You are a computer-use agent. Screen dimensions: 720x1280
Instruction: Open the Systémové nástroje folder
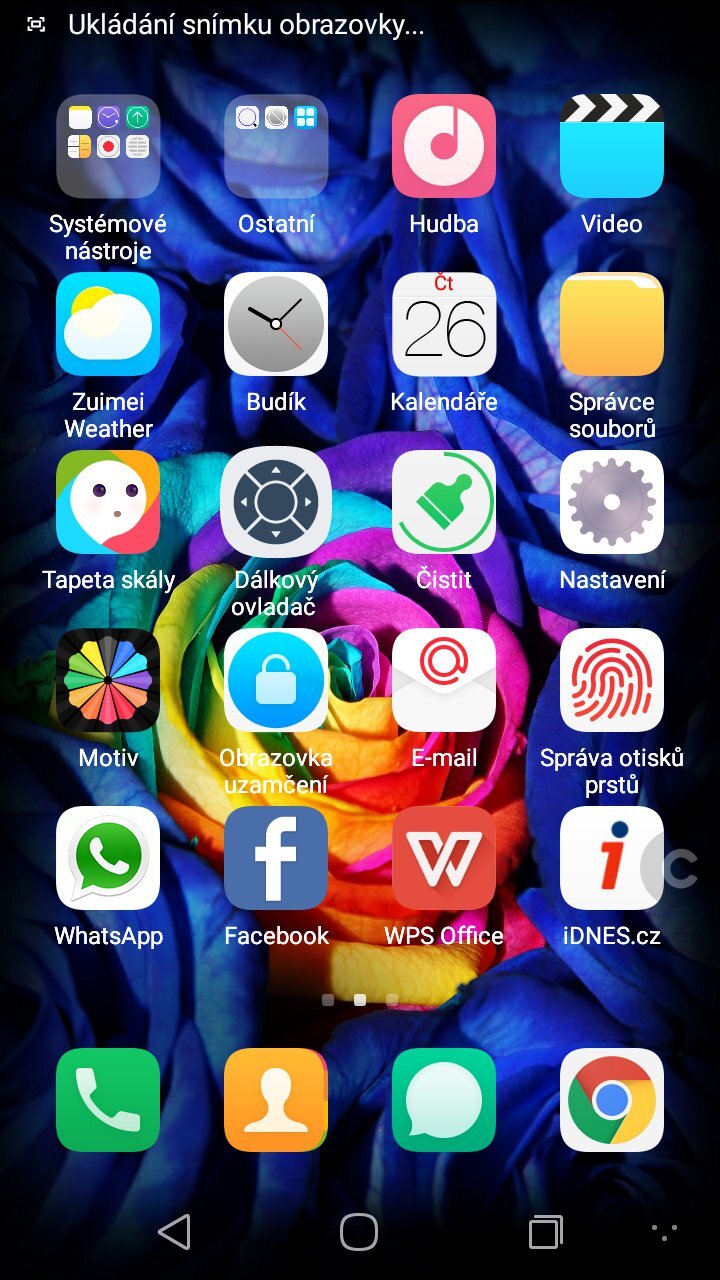tap(108, 146)
